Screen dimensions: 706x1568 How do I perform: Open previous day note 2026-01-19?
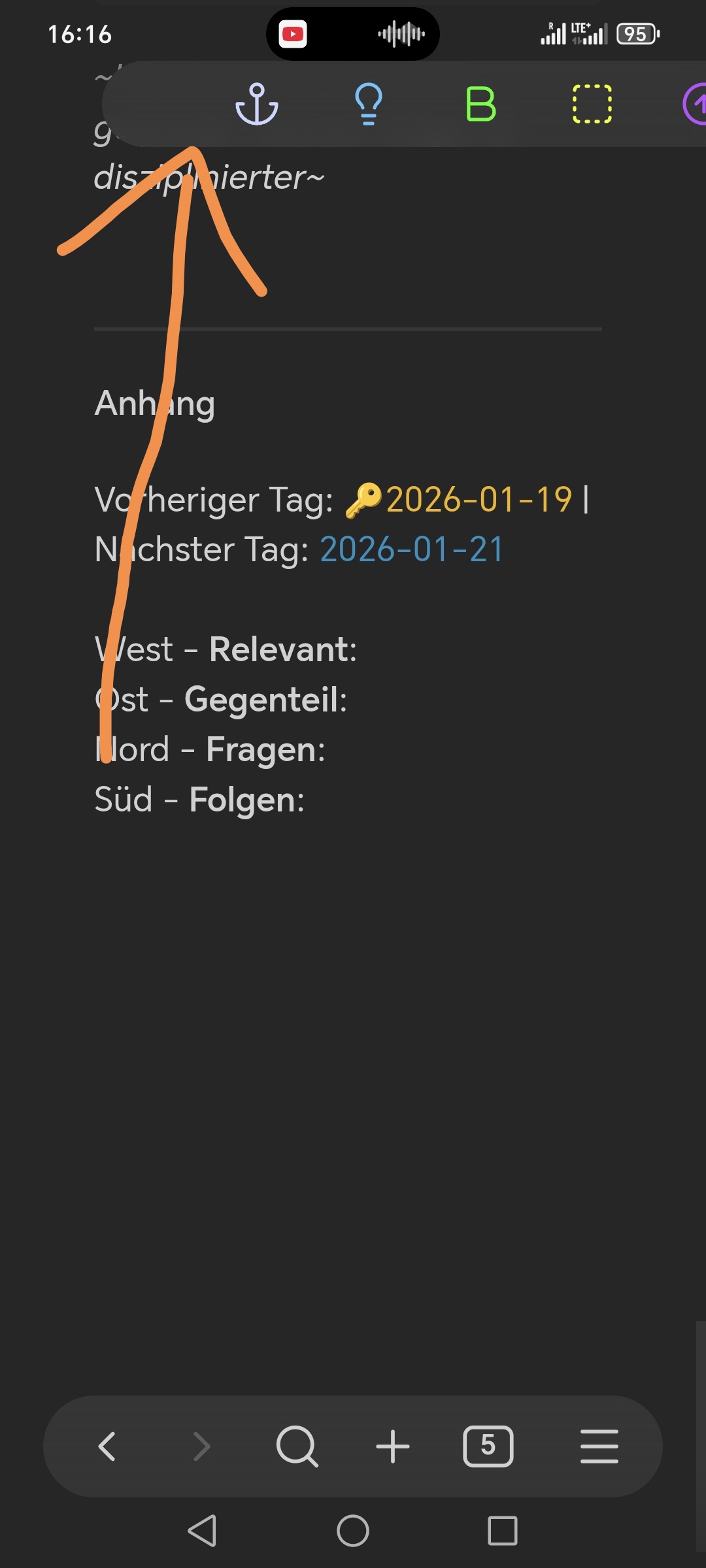(479, 500)
